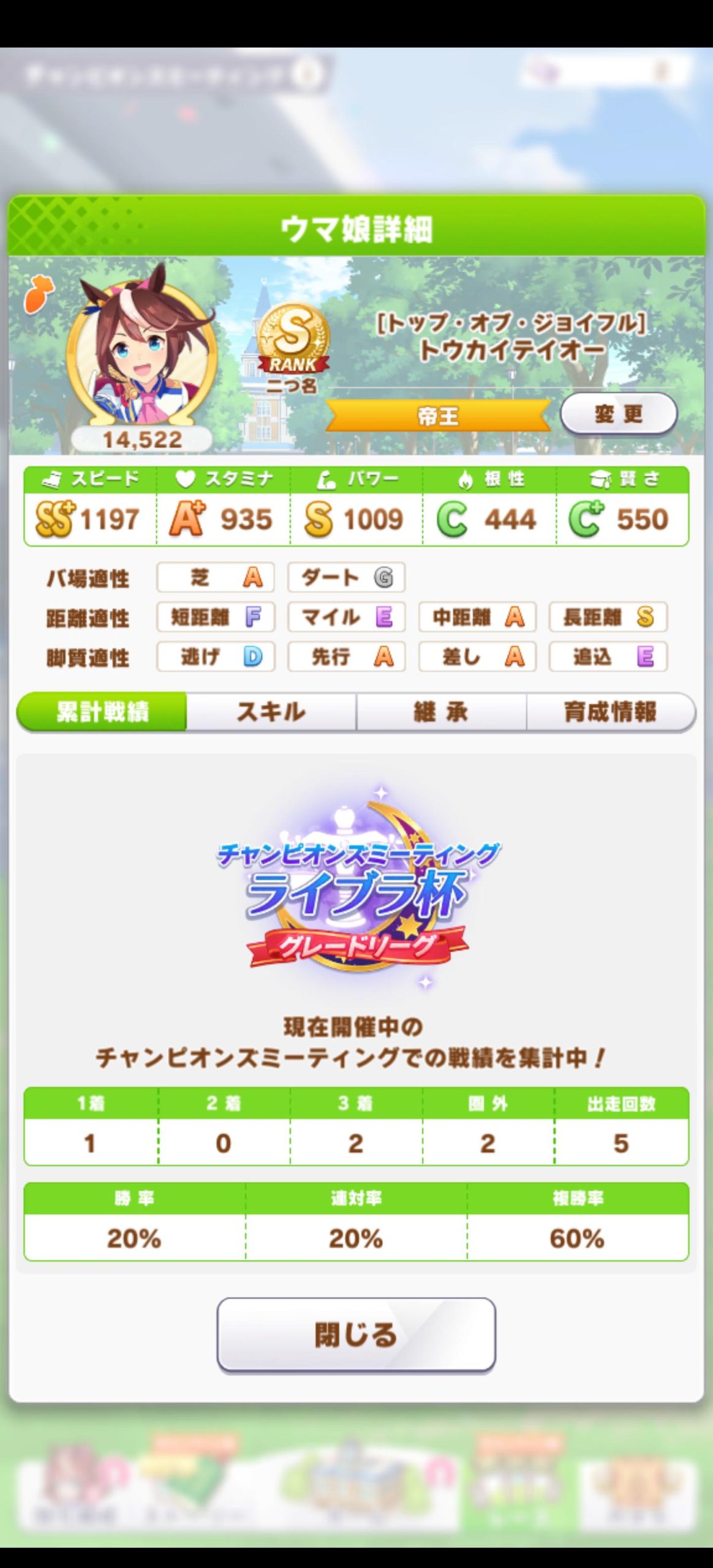This screenshot has width=713, height=1568.
Task: Open the 継承 tab
Action: (x=441, y=712)
